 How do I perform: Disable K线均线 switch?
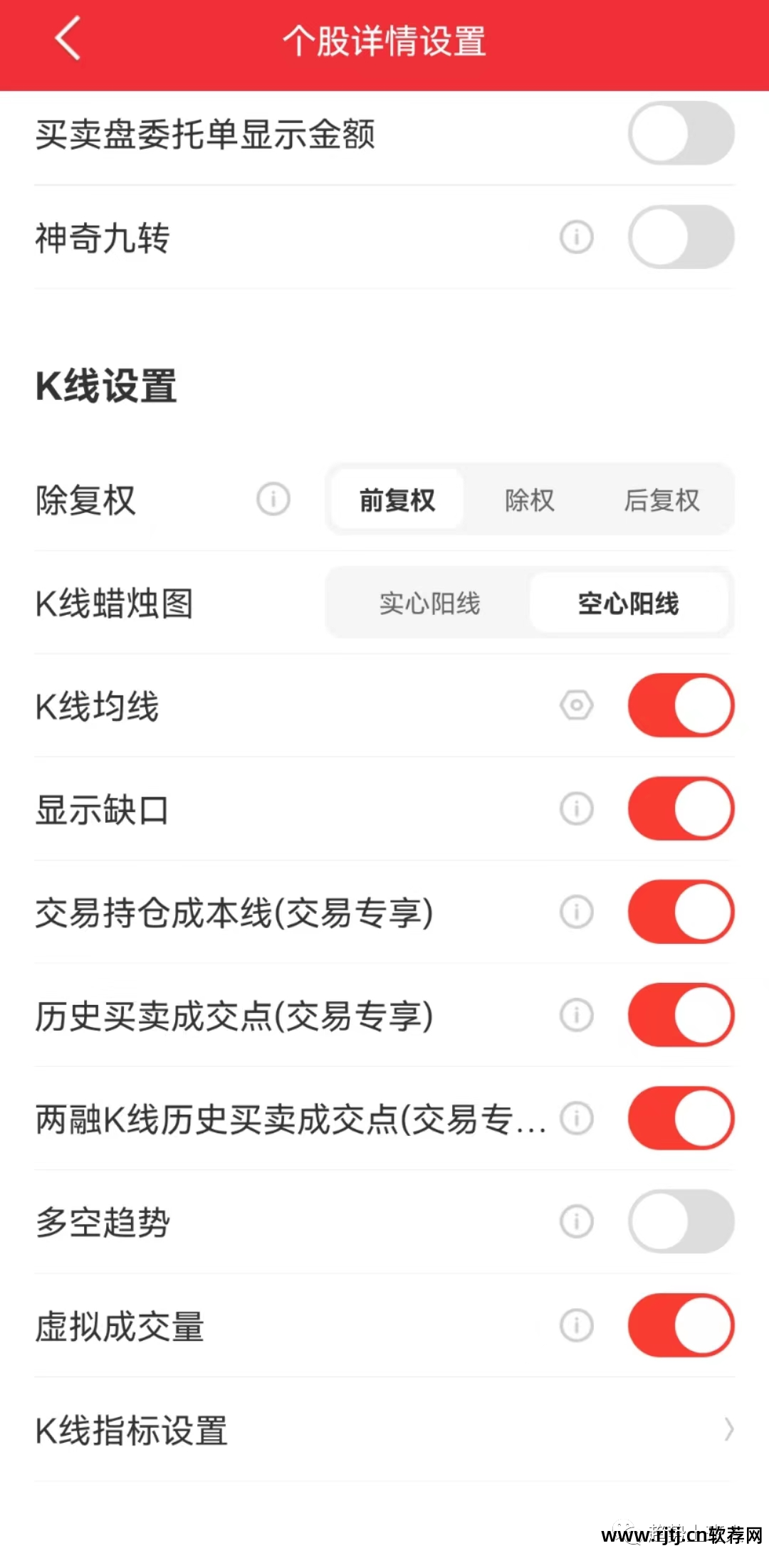[x=681, y=706]
